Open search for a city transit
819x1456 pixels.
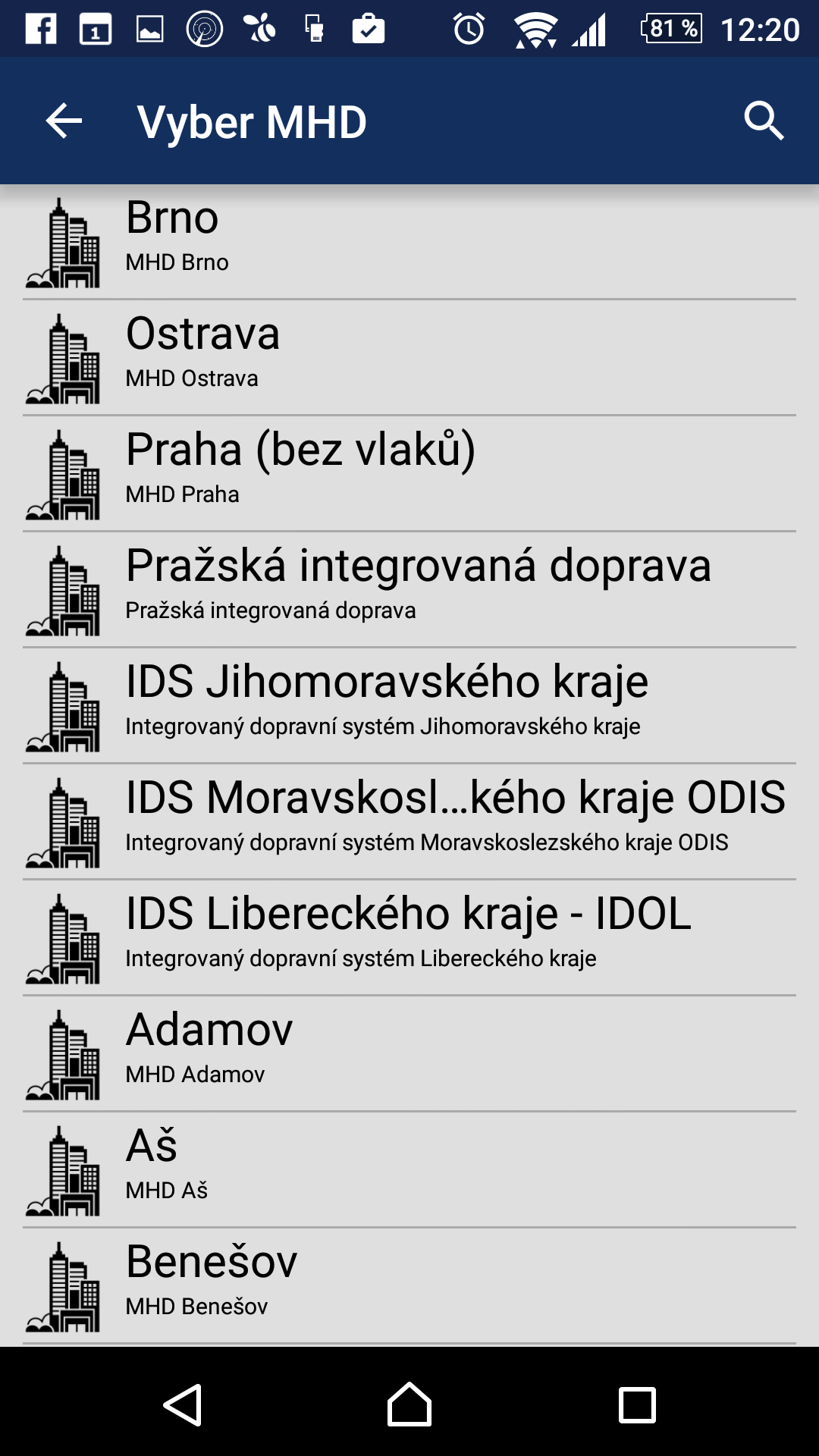pyautogui.click(x=763, y=121)
